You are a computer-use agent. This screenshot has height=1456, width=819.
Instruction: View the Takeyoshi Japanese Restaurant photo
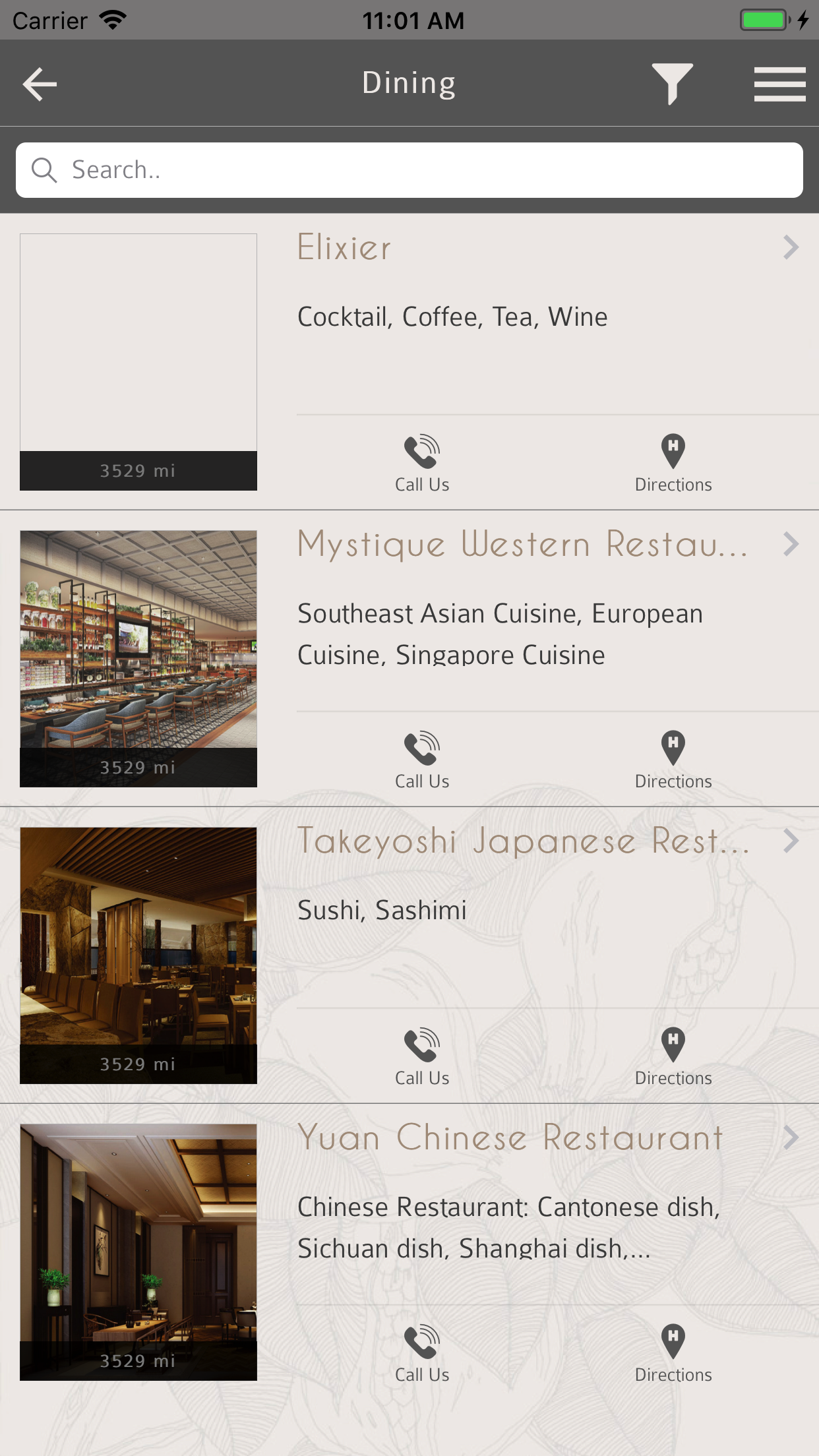pos(138,936)
